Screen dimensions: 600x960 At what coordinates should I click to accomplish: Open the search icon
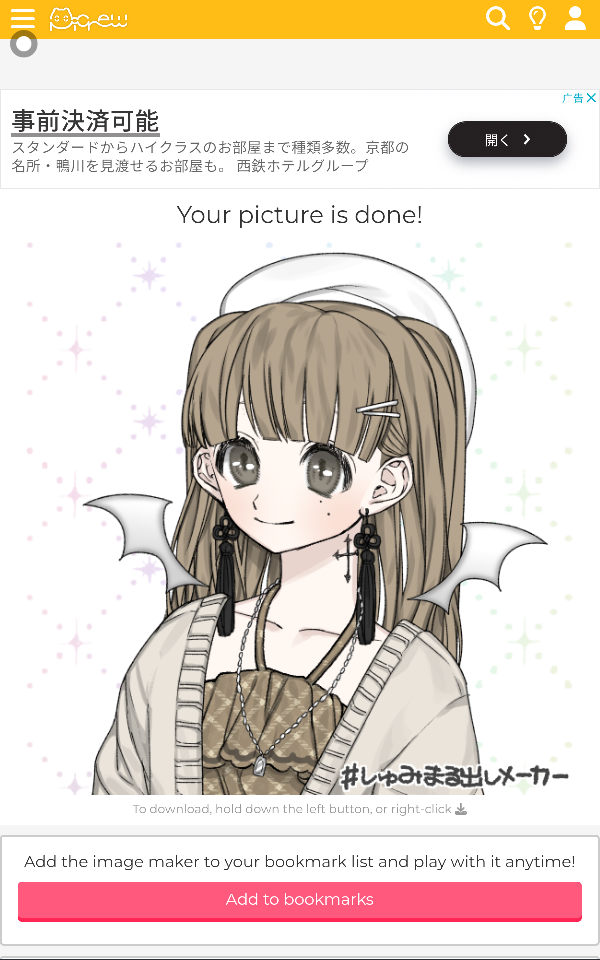click(x=497, y=18)
